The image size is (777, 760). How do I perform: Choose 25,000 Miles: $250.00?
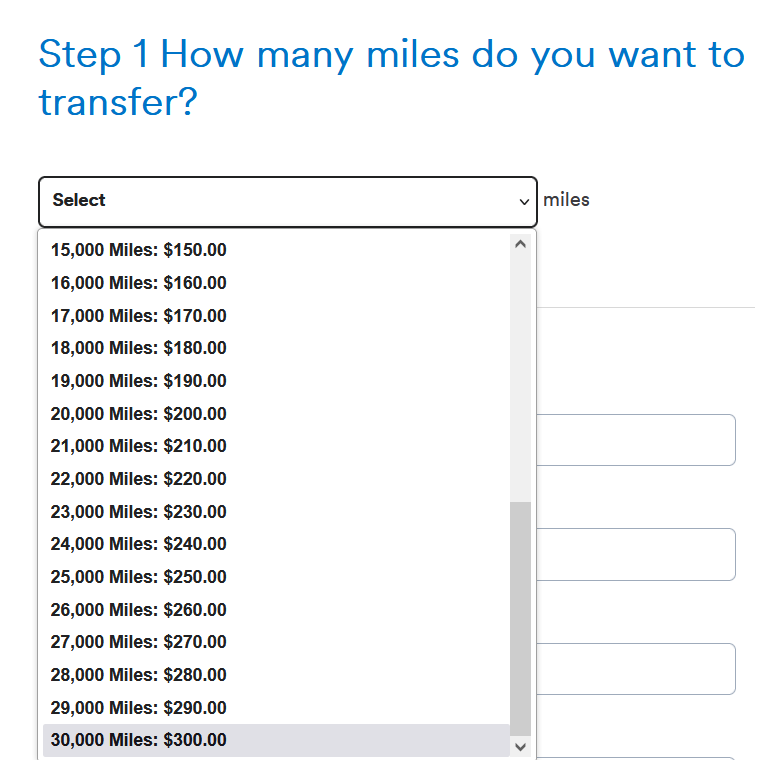(139, 577)
